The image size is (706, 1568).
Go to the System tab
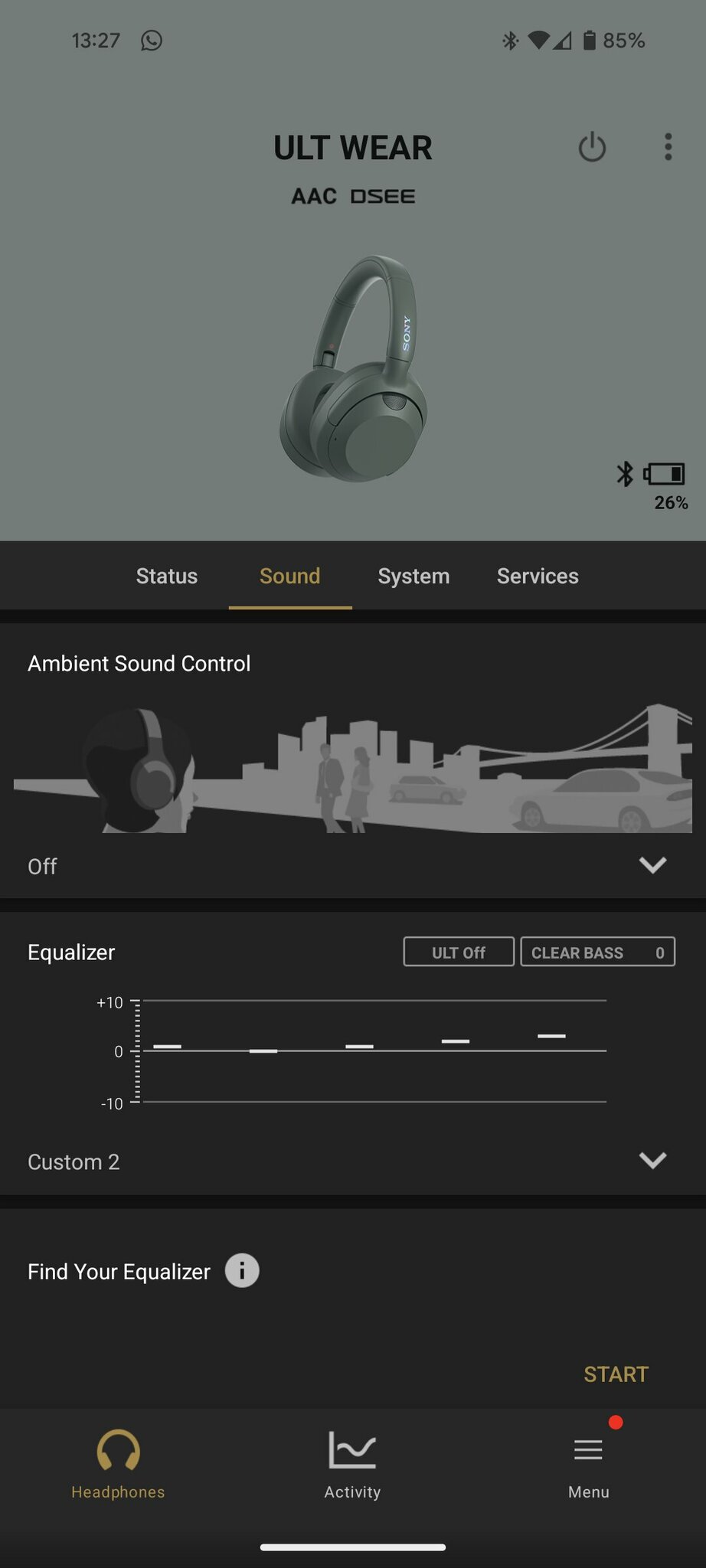(413, 576)
